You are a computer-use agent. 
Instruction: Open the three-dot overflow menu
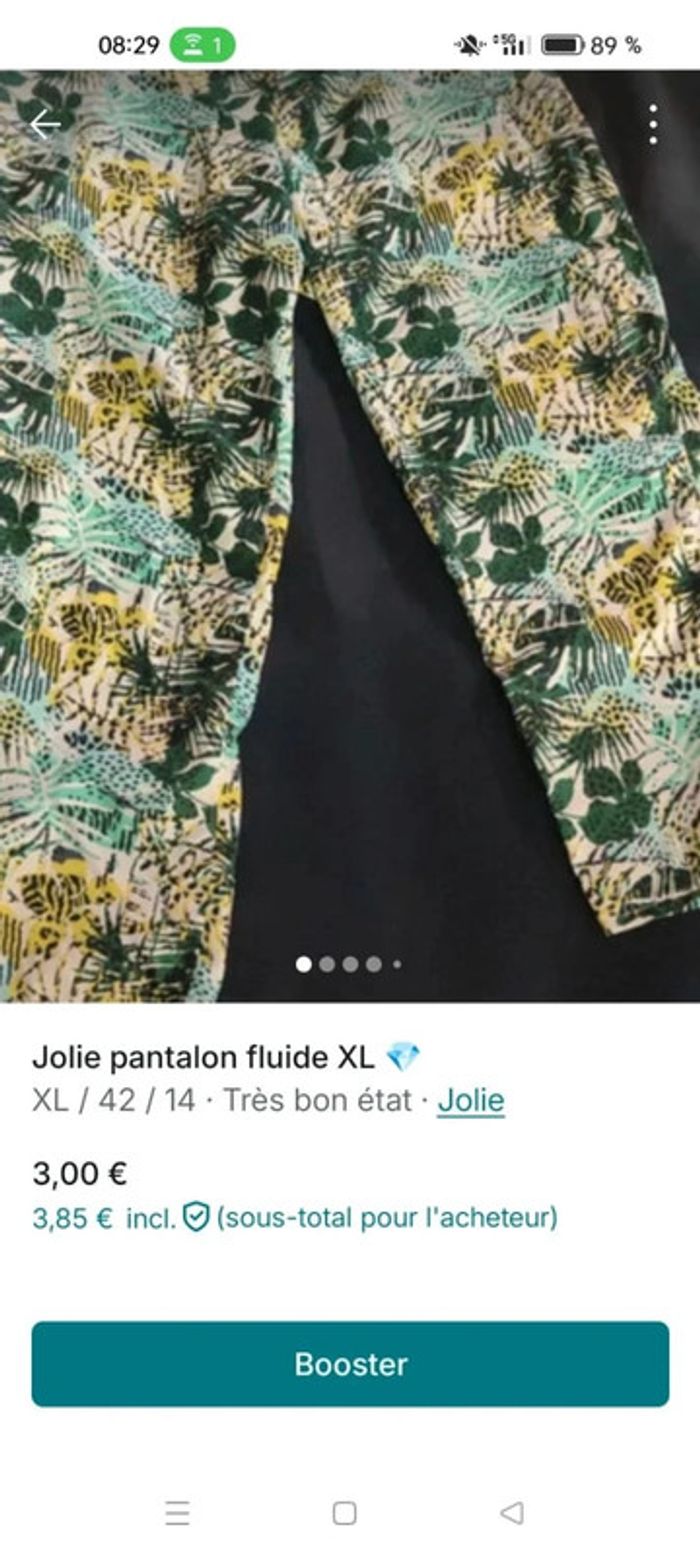click(x=652, y=125)
